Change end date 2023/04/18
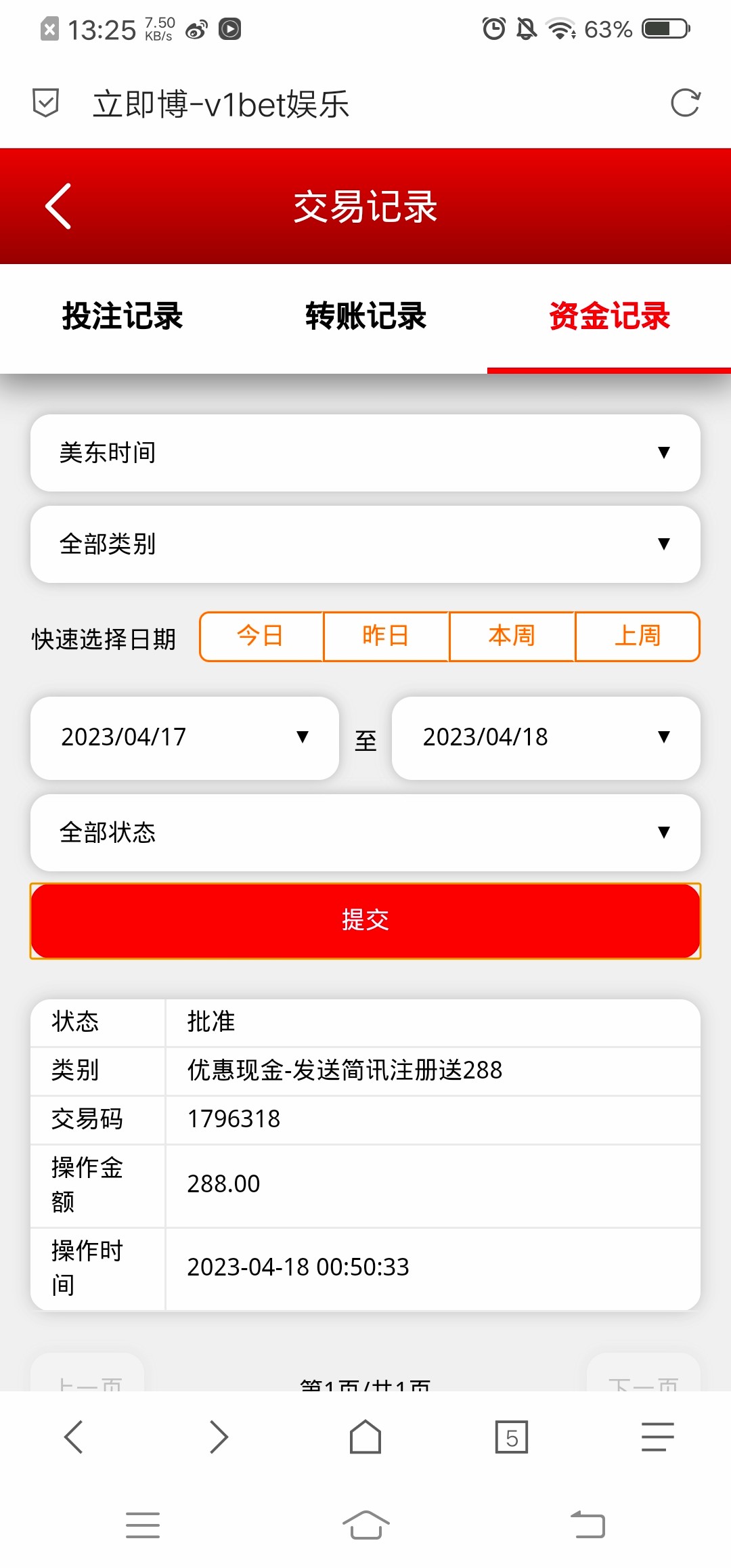Image resolution: width=731 pixels, height=1568 pixels. click(x=546, y=738)
